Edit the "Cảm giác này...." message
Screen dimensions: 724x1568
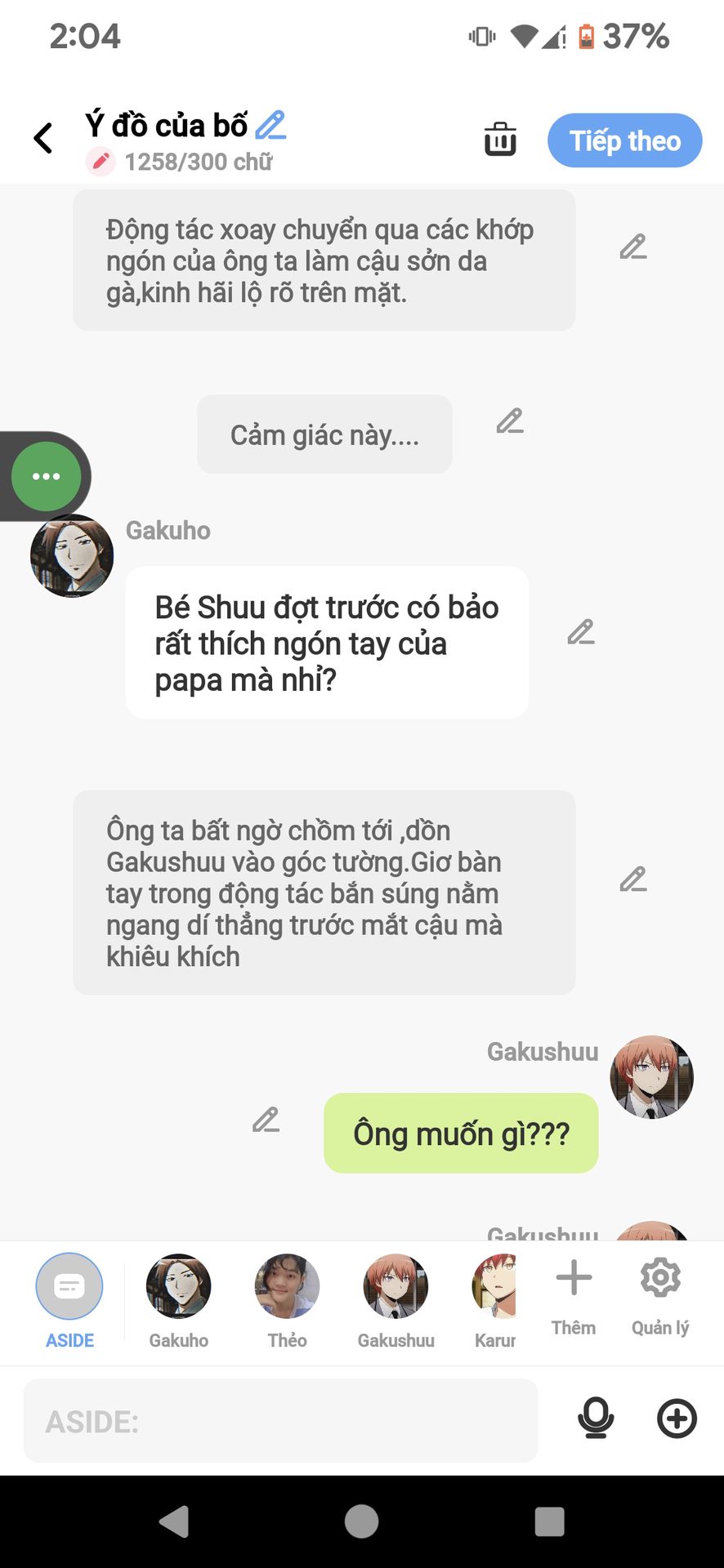pyautogui.click(x=510, y=421)
